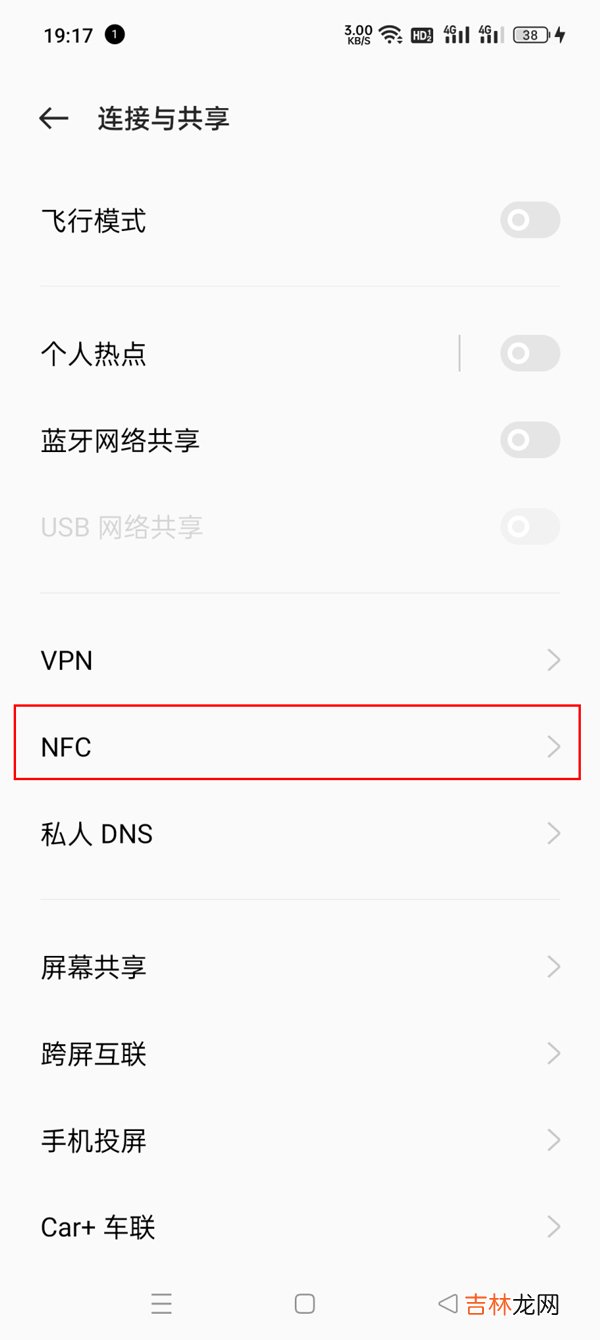This screenshot has width=600, height=1340.
Task: Enable the 个人热点 switch
Action: pos(529,353)
